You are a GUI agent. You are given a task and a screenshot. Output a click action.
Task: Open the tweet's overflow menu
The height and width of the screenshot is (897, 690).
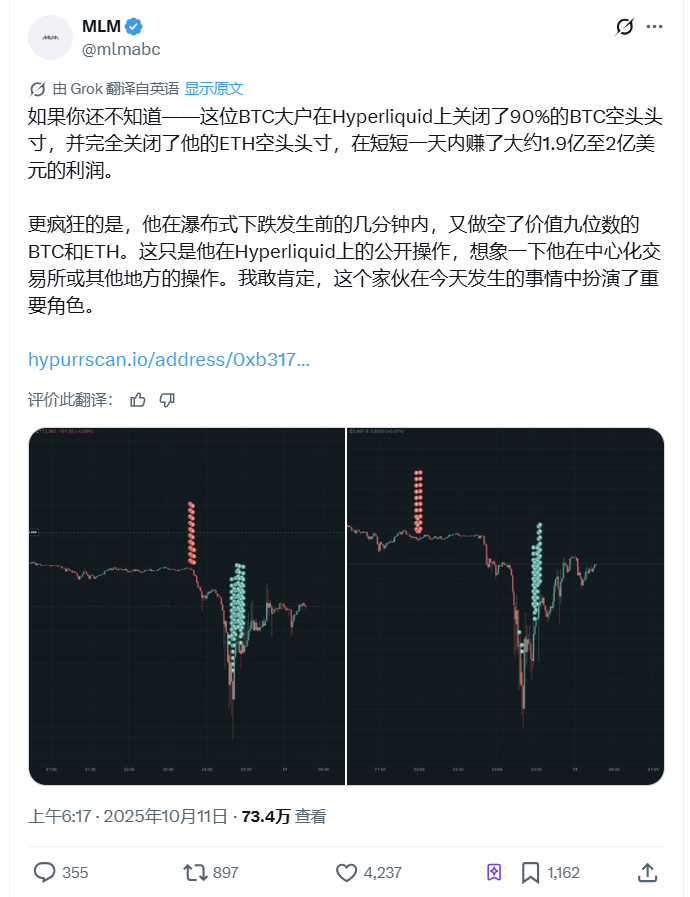(x=655, y=27)
